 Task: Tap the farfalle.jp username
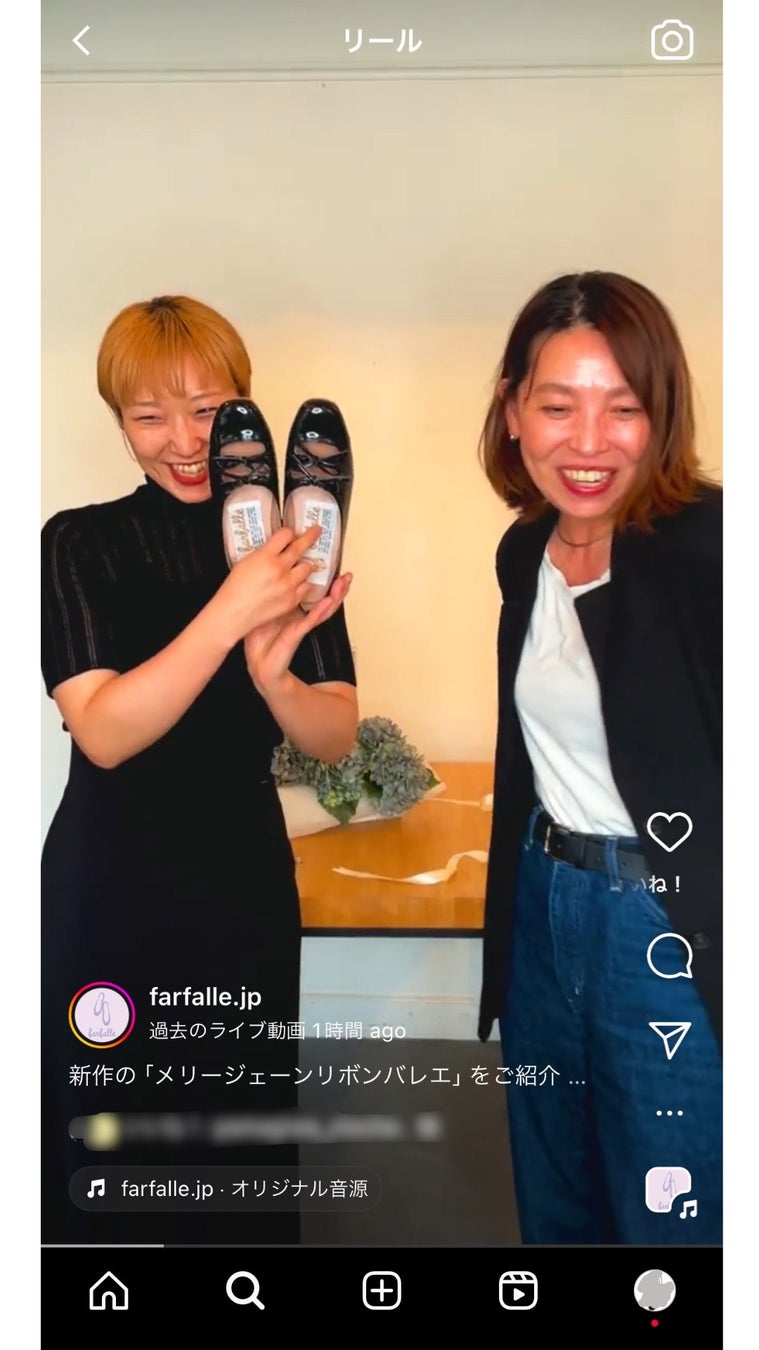[205, 997]
